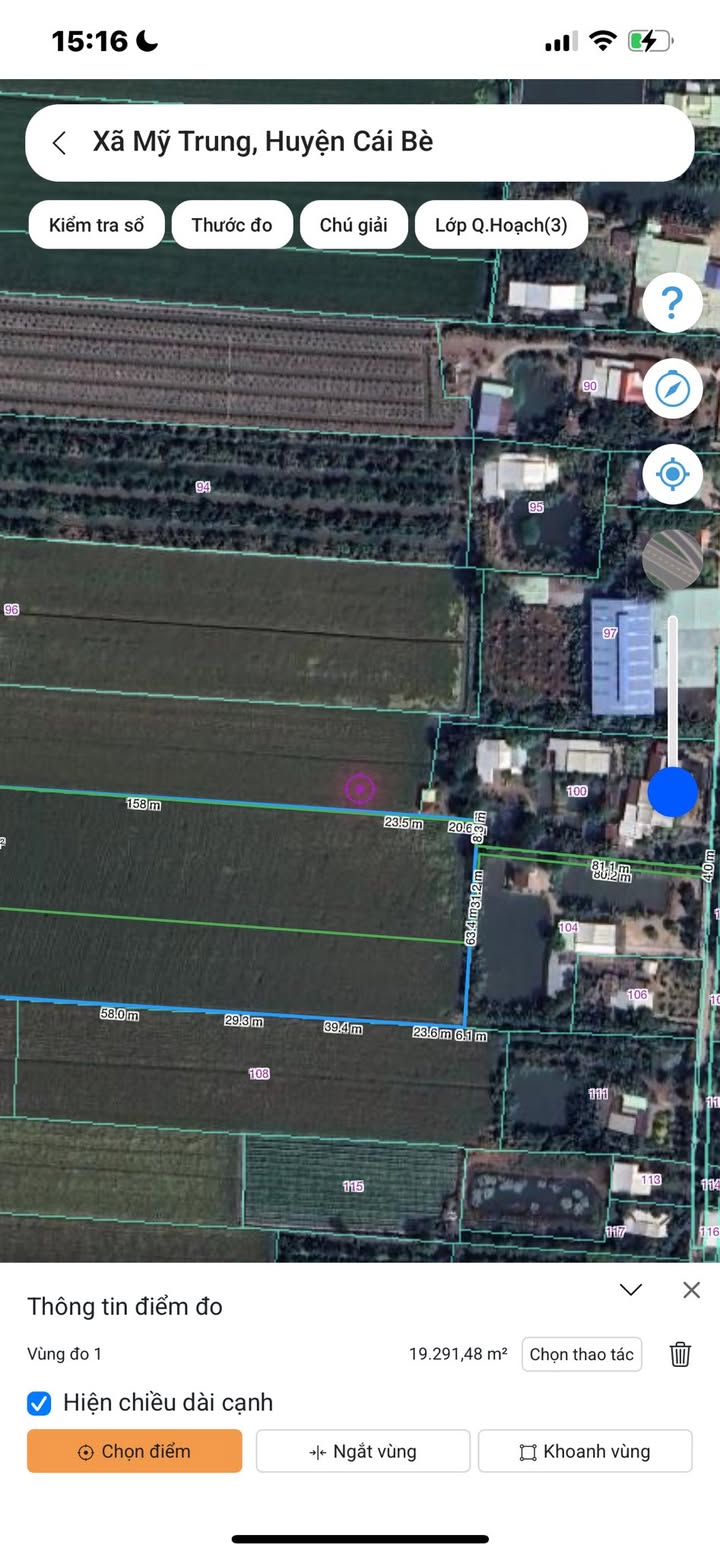The width and height of the screenshot is (720, 1557).
Task: Open Lớp Q.Hoạch(3) layers
Action: pos(501,225)
